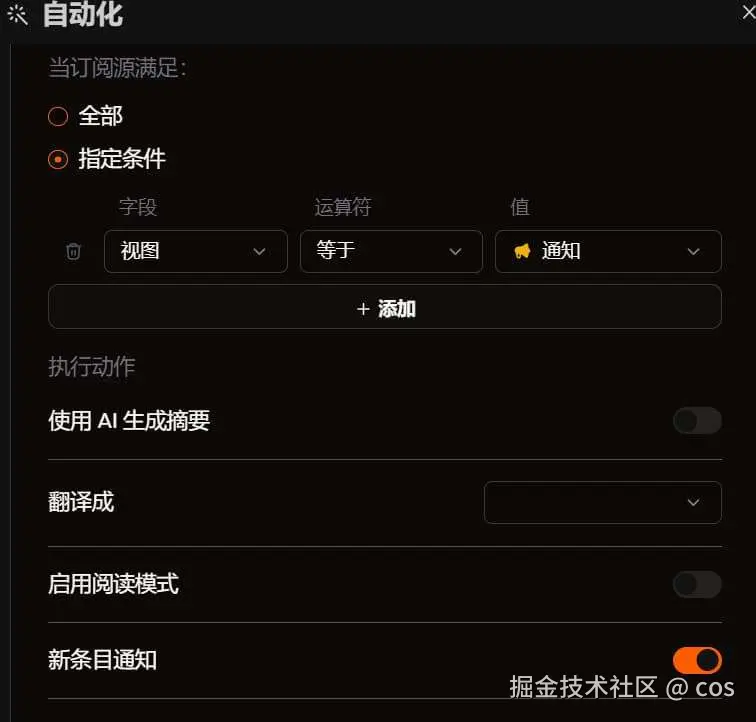Tap the 添加 button to add condition
756x722 pixels.
pyautogui.click(x=385, y=309)
